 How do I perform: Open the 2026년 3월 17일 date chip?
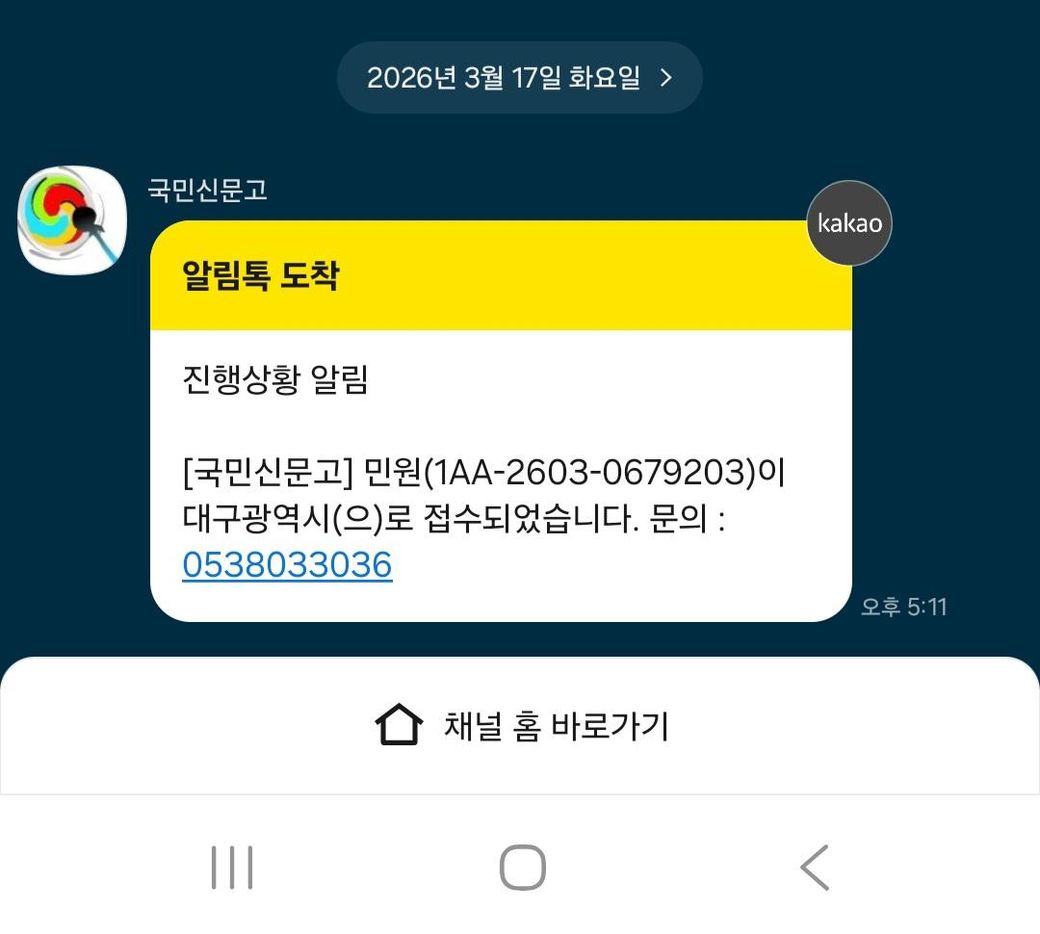pos(519,78)
